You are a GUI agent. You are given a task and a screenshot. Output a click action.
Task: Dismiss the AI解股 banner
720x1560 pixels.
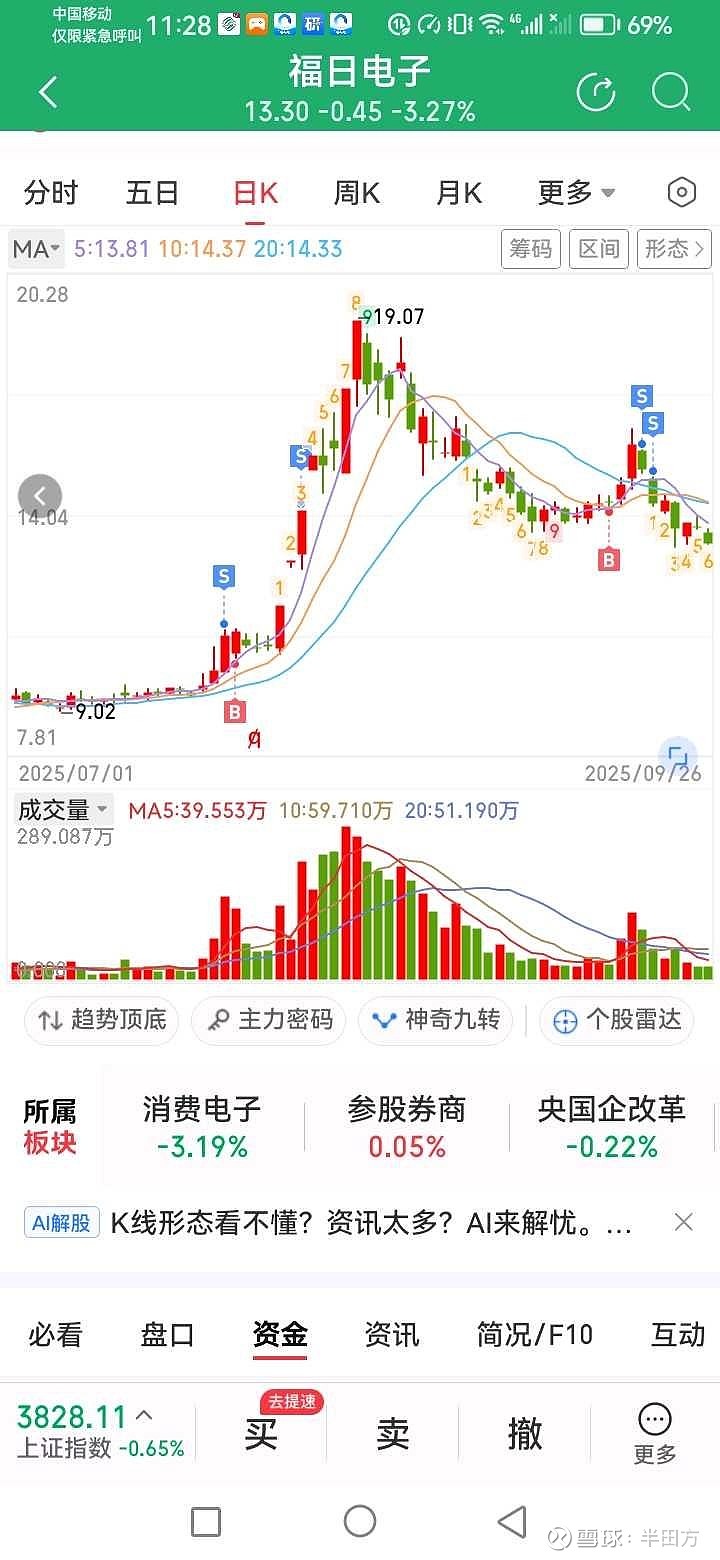click(684, 1222)
